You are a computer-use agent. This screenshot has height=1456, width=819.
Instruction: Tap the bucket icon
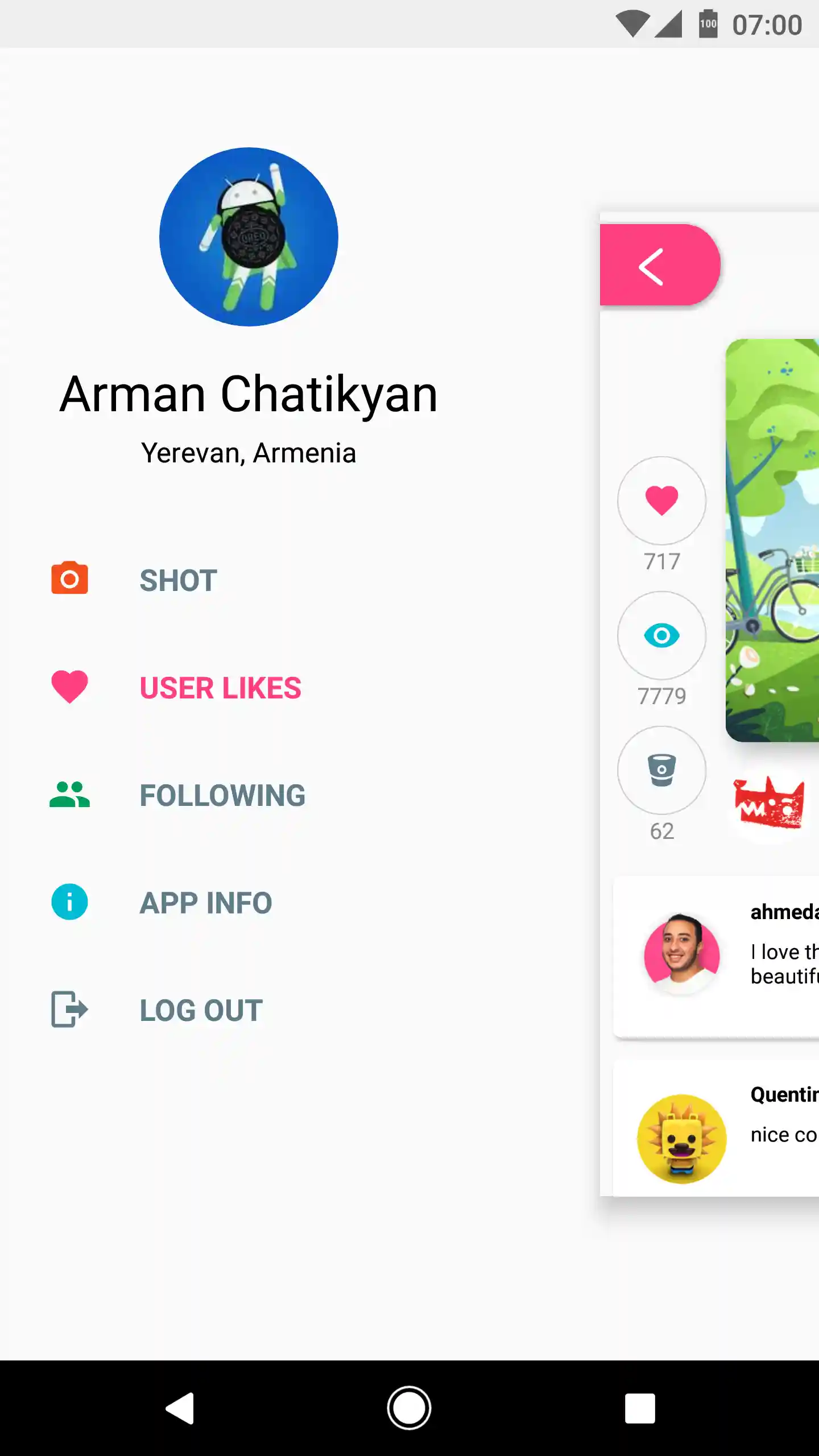pos(661,770)
